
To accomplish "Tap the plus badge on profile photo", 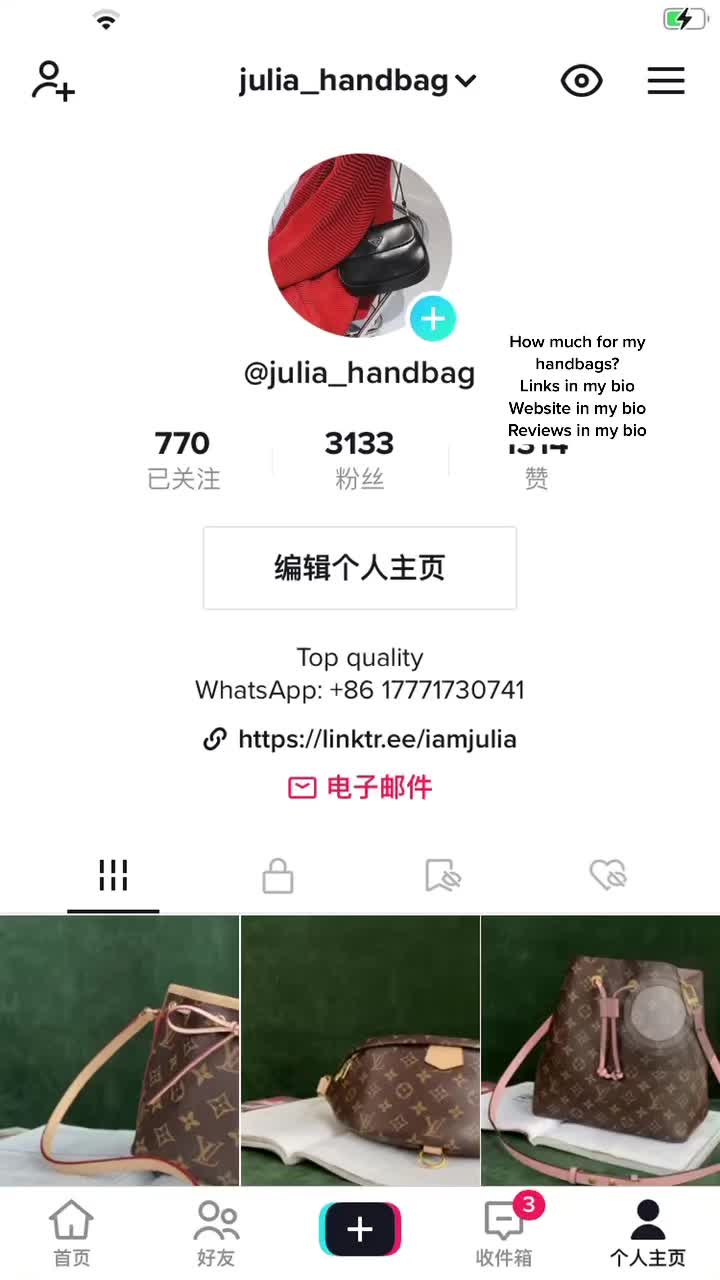I will pos(433,320).
